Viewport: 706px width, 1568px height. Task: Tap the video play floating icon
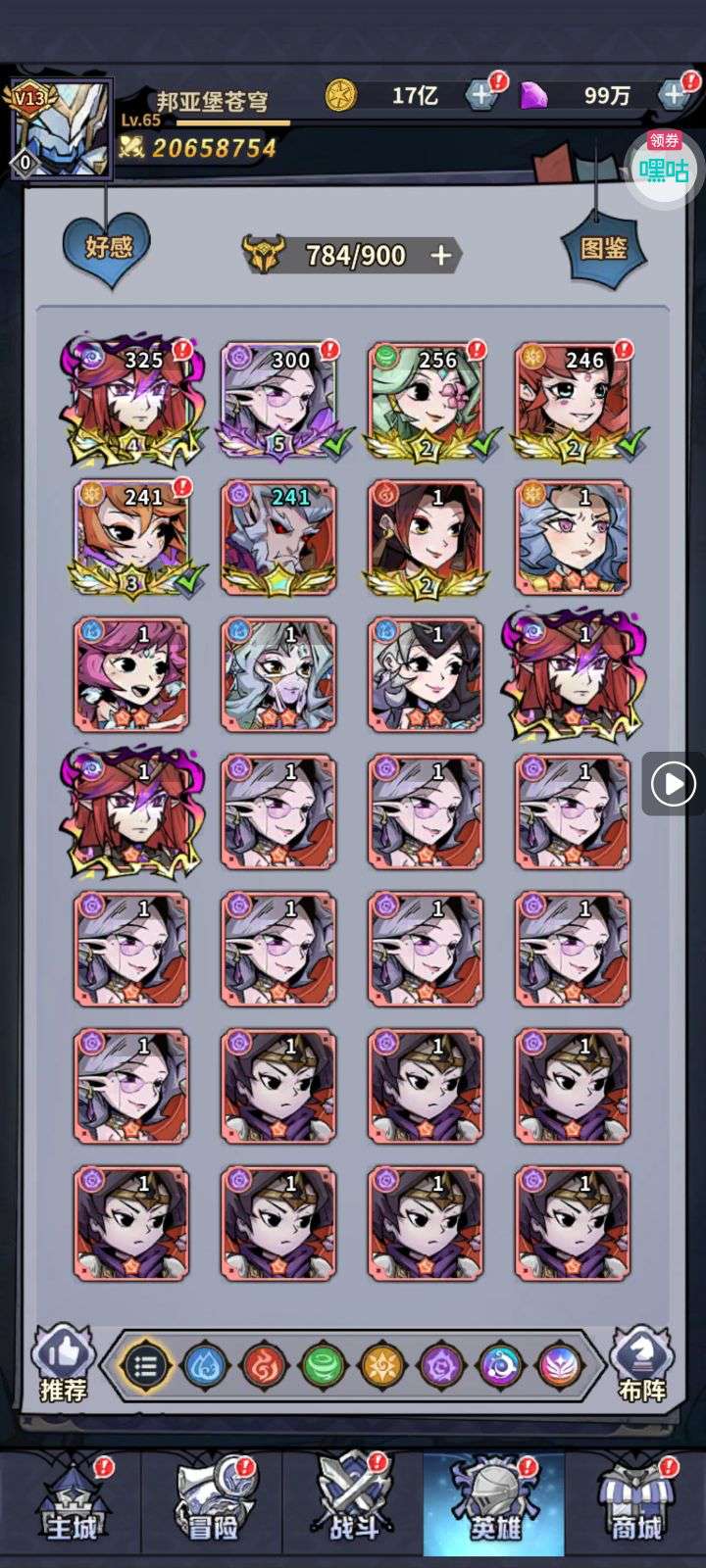[674, 784]
